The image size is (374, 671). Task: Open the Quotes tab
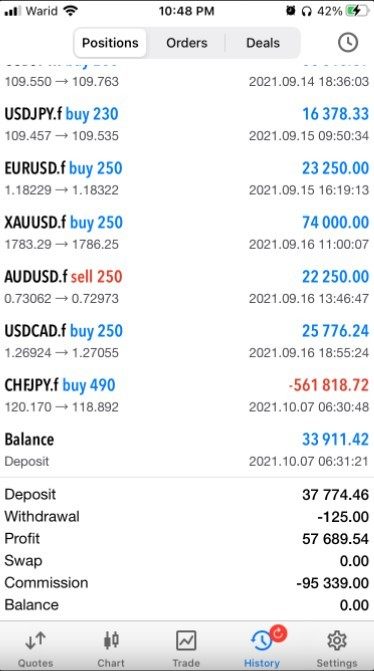pyautogui.click(x=36, y=647)
